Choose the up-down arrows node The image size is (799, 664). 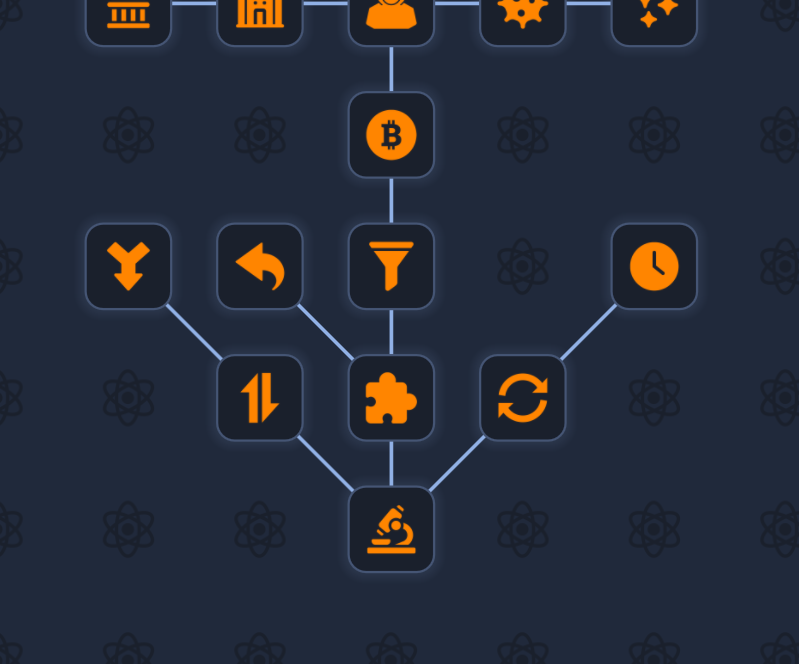tap(260, 397)
